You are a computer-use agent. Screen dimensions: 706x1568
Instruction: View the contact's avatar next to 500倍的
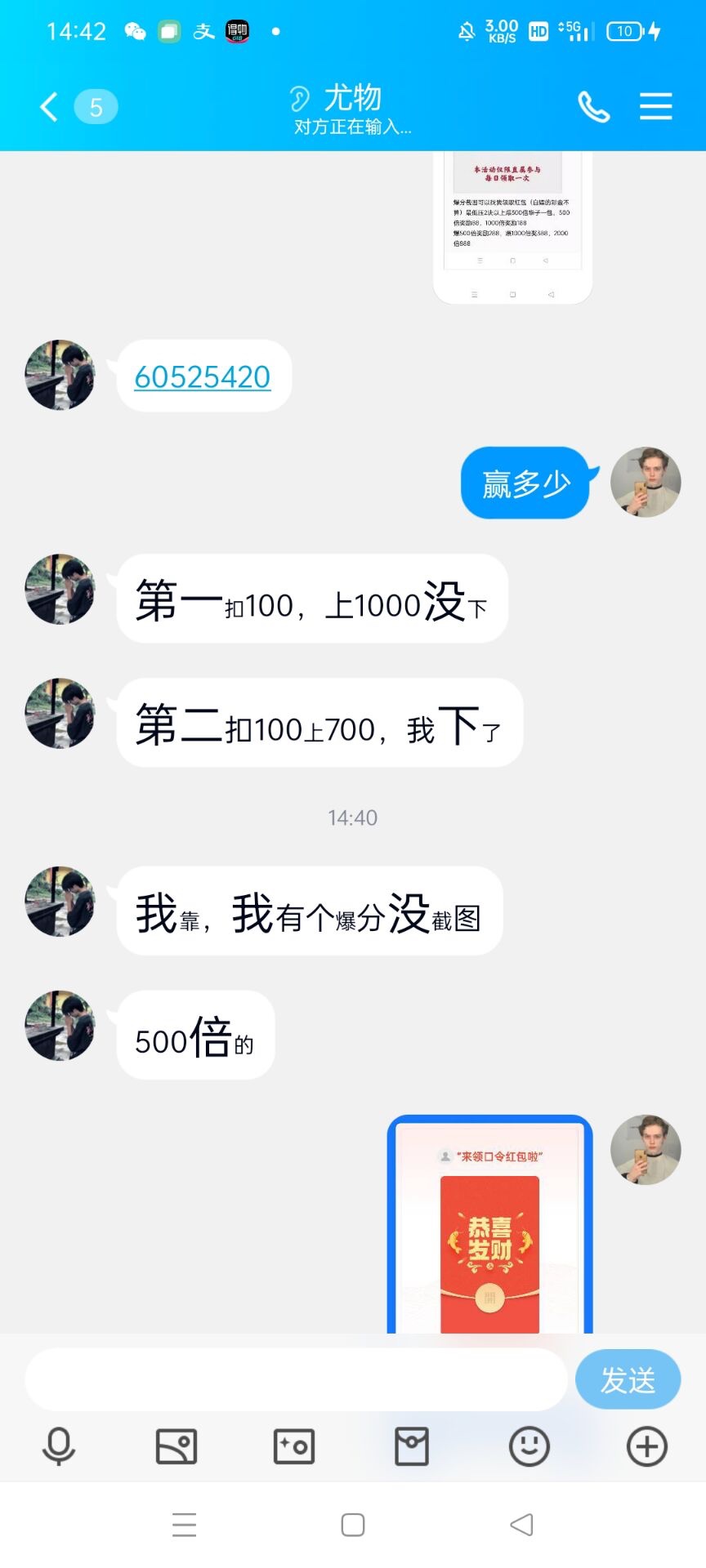[60, 1026]
